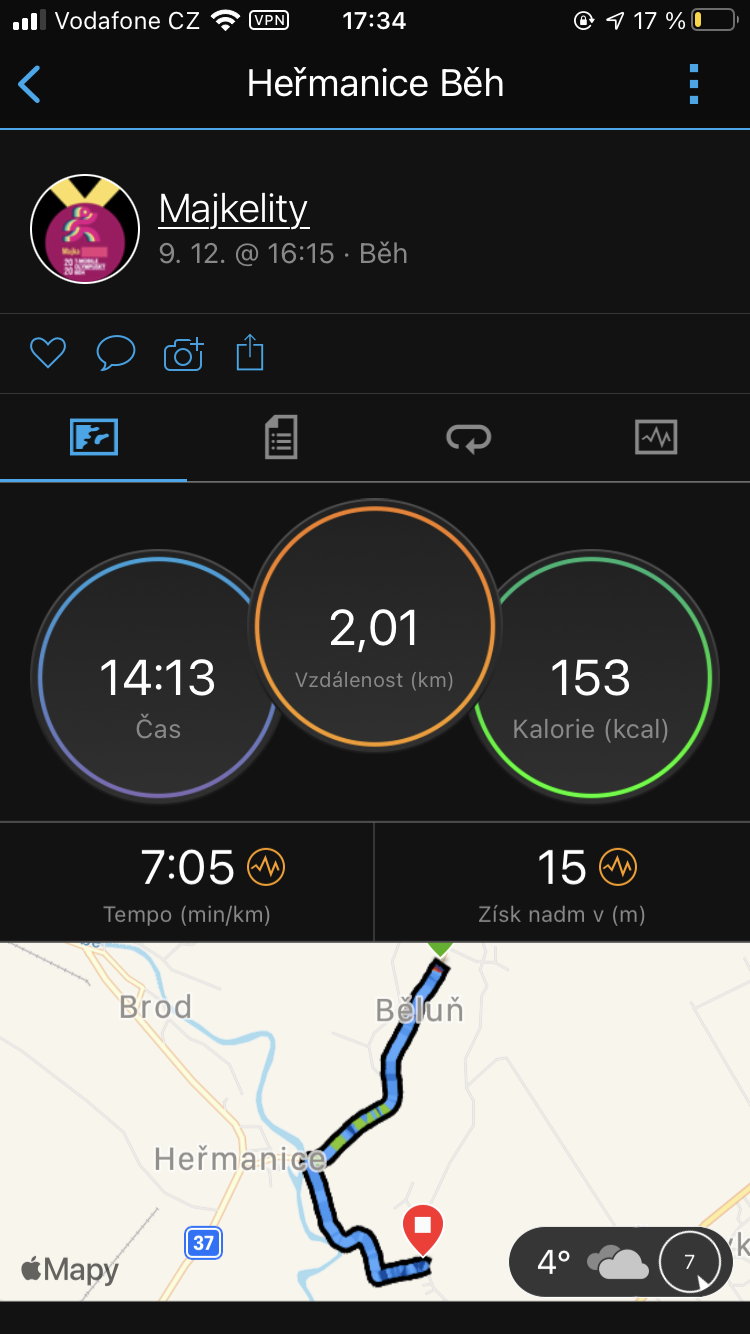Switch to the charts tab
750x1334 pixels.
(656, 437)
